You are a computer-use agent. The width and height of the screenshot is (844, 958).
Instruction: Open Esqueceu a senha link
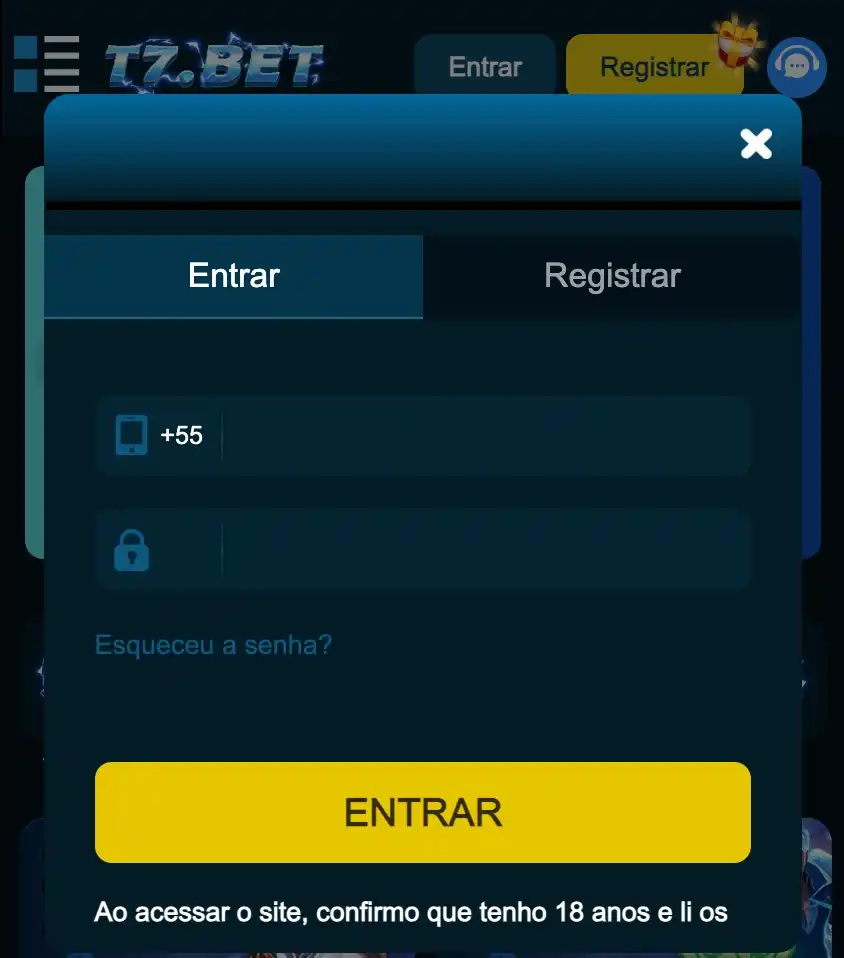(x=213, y=645)
